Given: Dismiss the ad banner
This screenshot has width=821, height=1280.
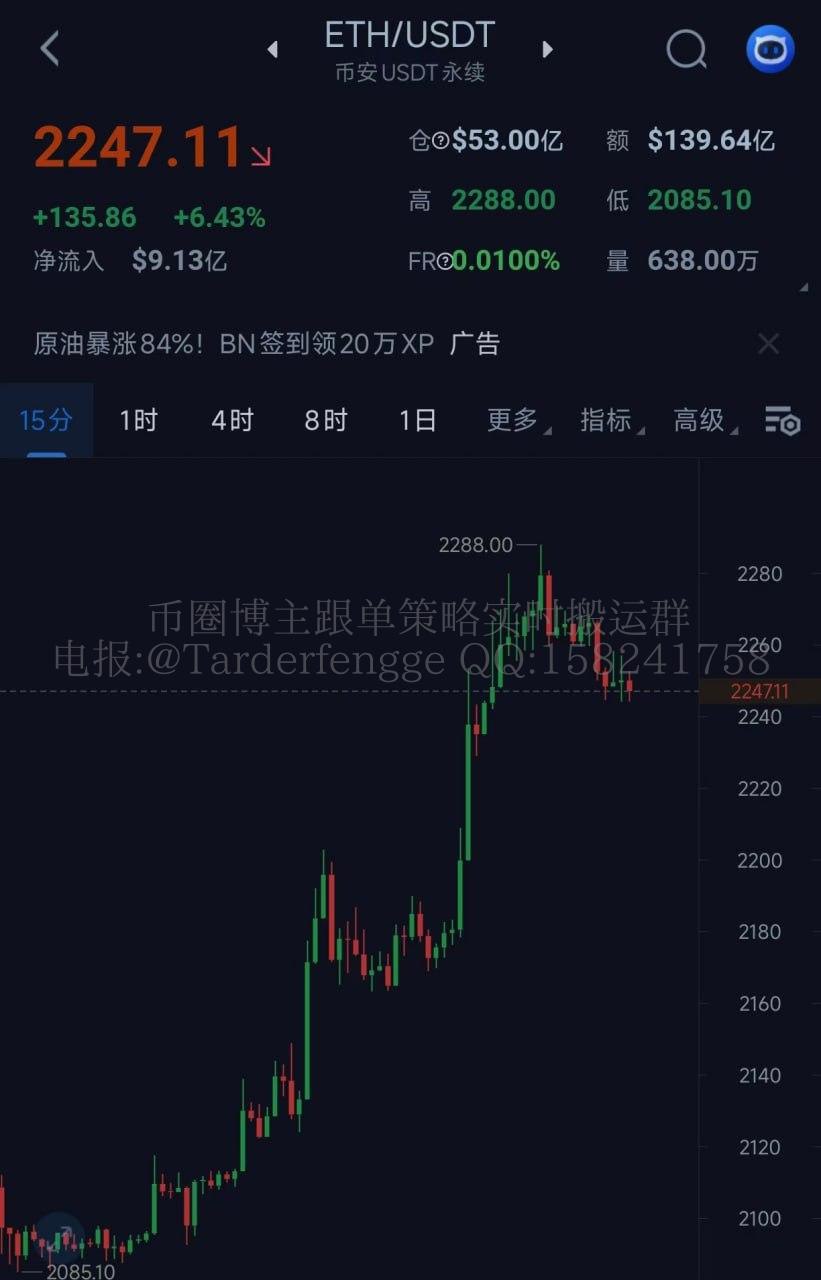Looking at the screenshot, I should (x=768, y=344).
